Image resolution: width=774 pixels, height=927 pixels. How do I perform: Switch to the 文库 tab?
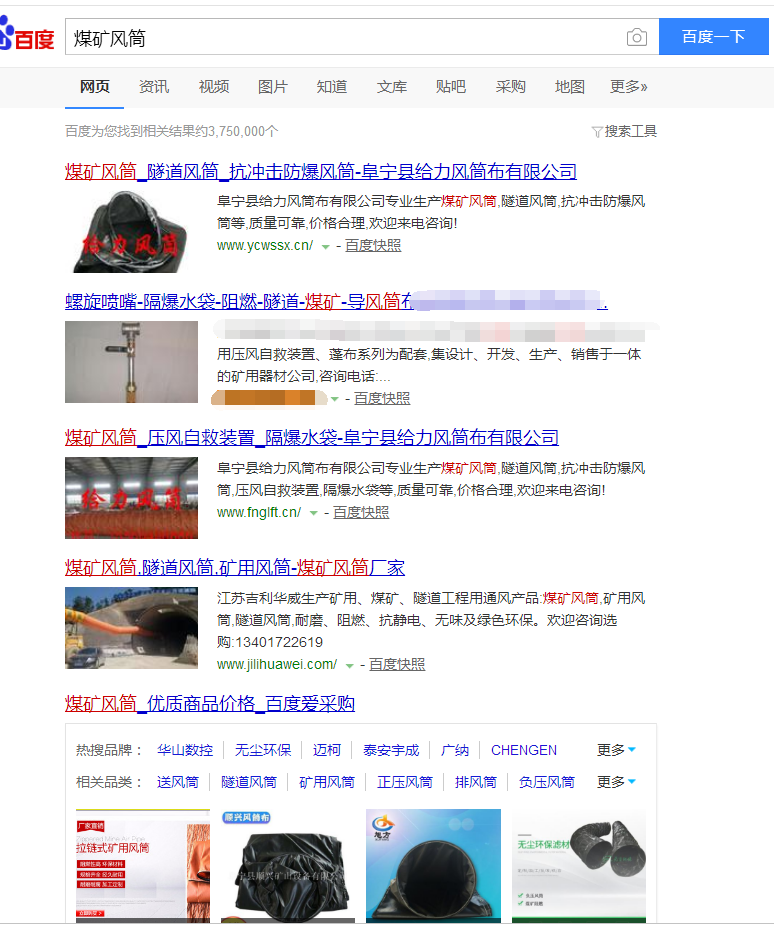[x=392, y=87]
